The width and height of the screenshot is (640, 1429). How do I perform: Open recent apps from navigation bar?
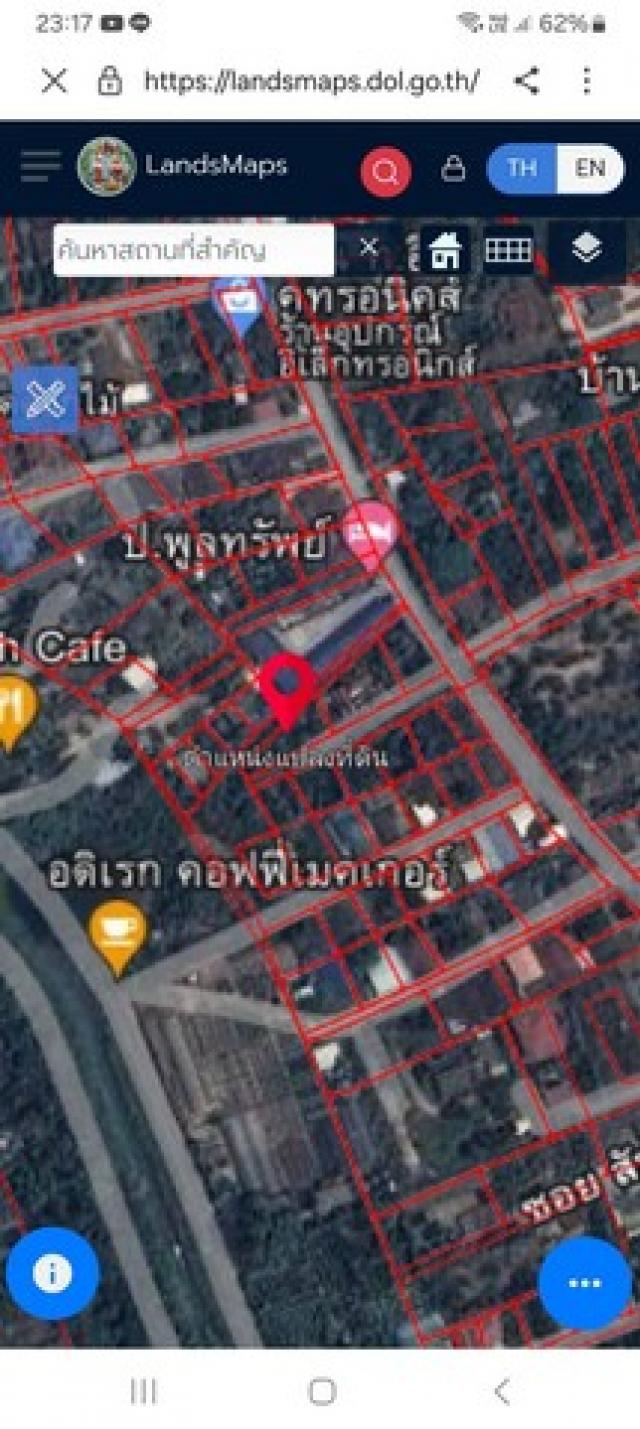pos(143,1391)
